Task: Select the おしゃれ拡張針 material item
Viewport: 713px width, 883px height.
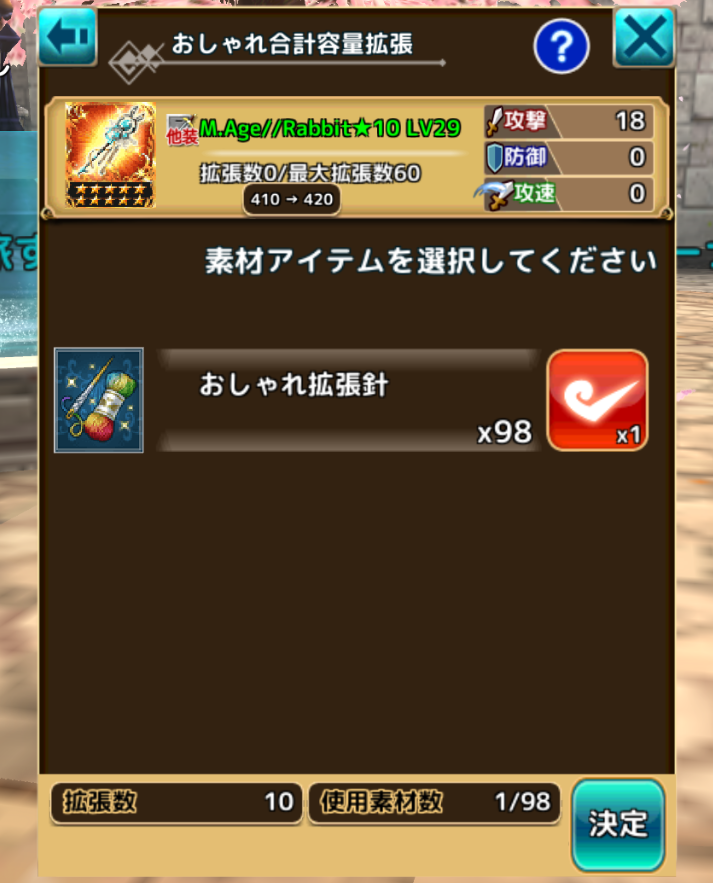Action: [x=99, y=400]
